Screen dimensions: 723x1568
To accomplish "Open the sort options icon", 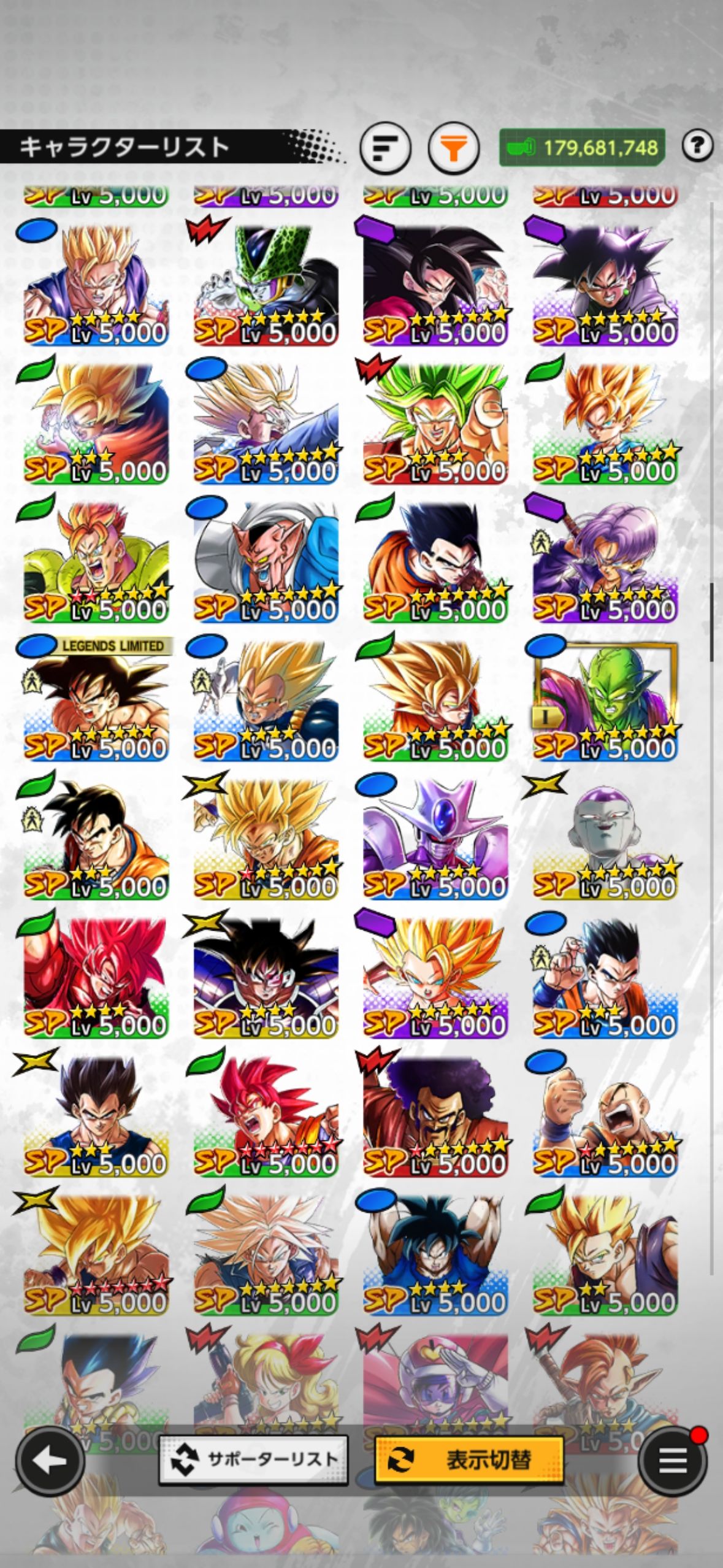I will [x=385, y=148].
